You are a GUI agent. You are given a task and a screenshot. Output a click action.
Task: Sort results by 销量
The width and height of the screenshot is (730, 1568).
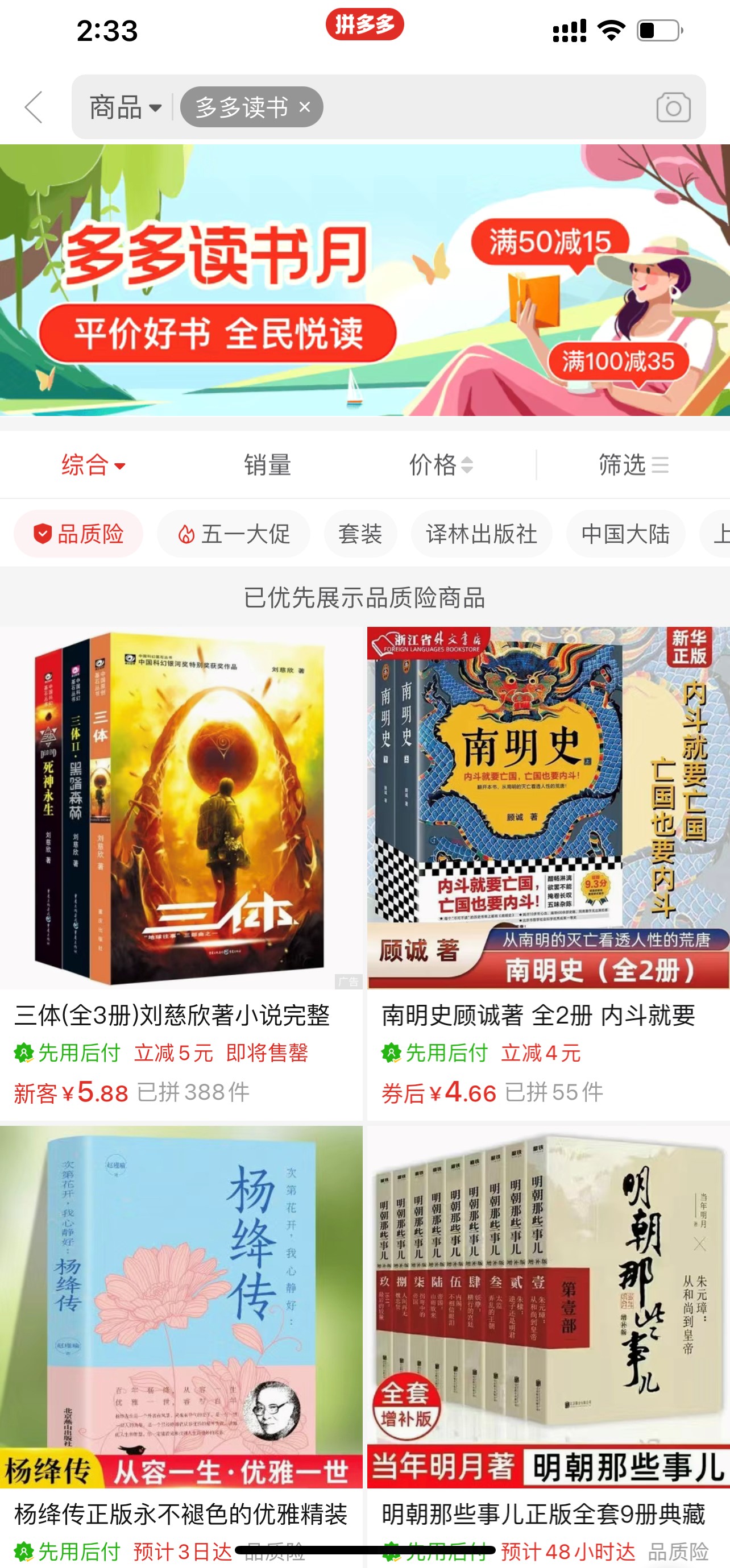(267, 465)
